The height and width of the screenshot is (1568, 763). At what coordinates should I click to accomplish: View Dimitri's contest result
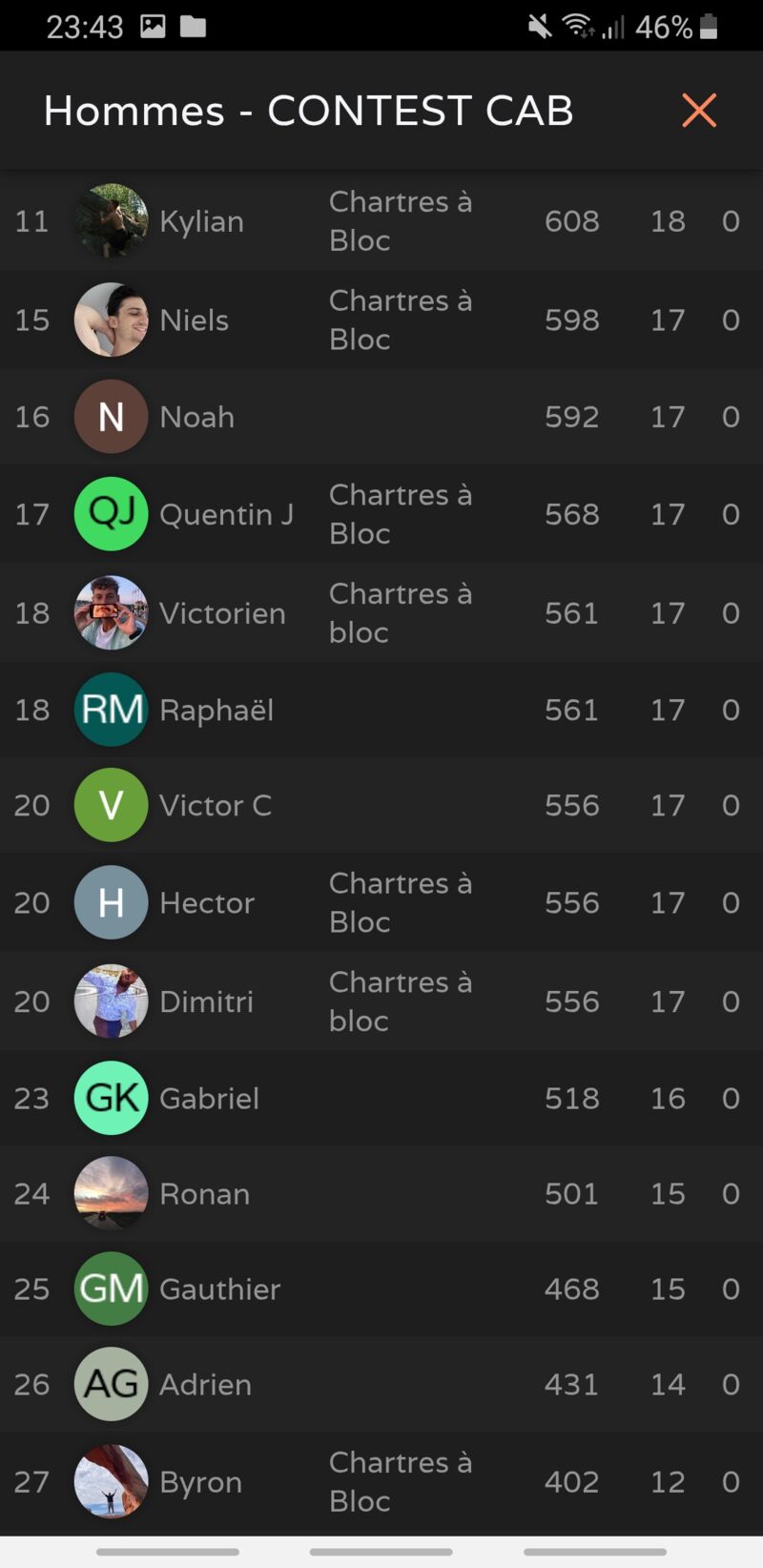coord(381,1001)
